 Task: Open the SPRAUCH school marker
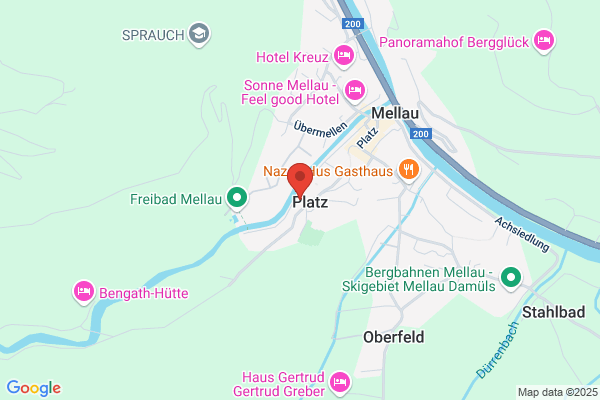(x=199, y=34)
